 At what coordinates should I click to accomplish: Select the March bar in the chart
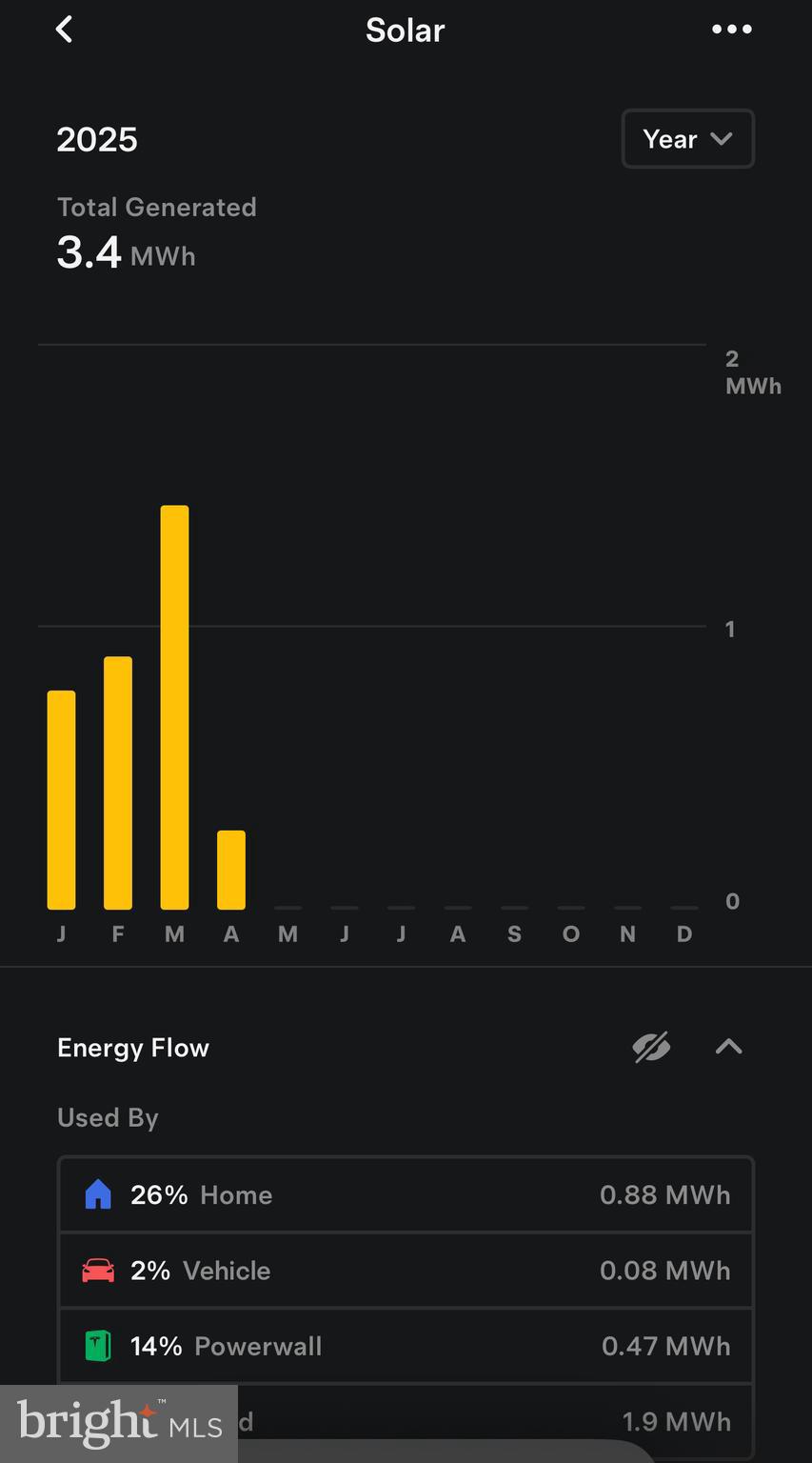[174, 707]
